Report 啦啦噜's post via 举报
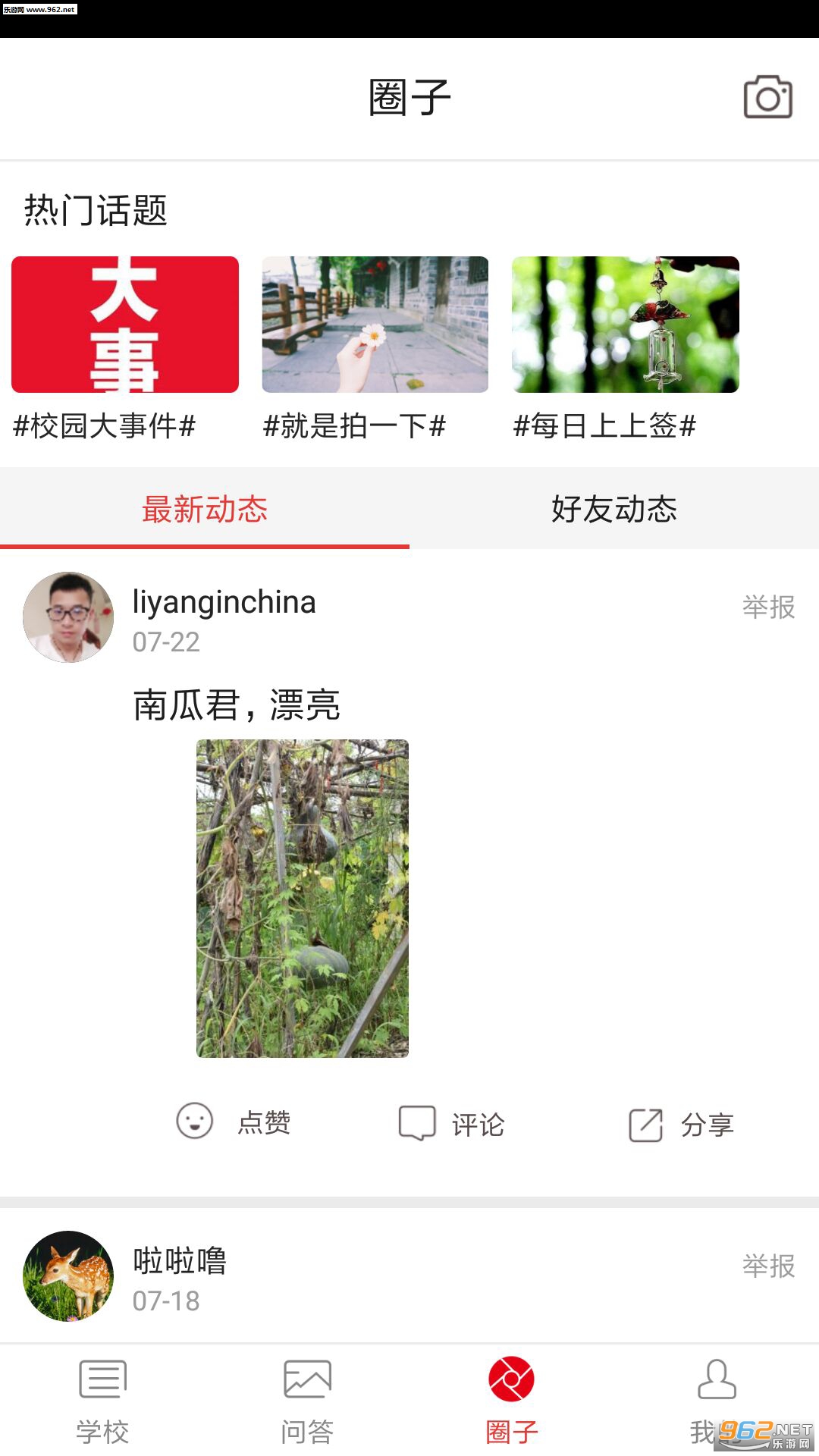Viewport: 819px width, 1456px height. tap(768, 1266)
